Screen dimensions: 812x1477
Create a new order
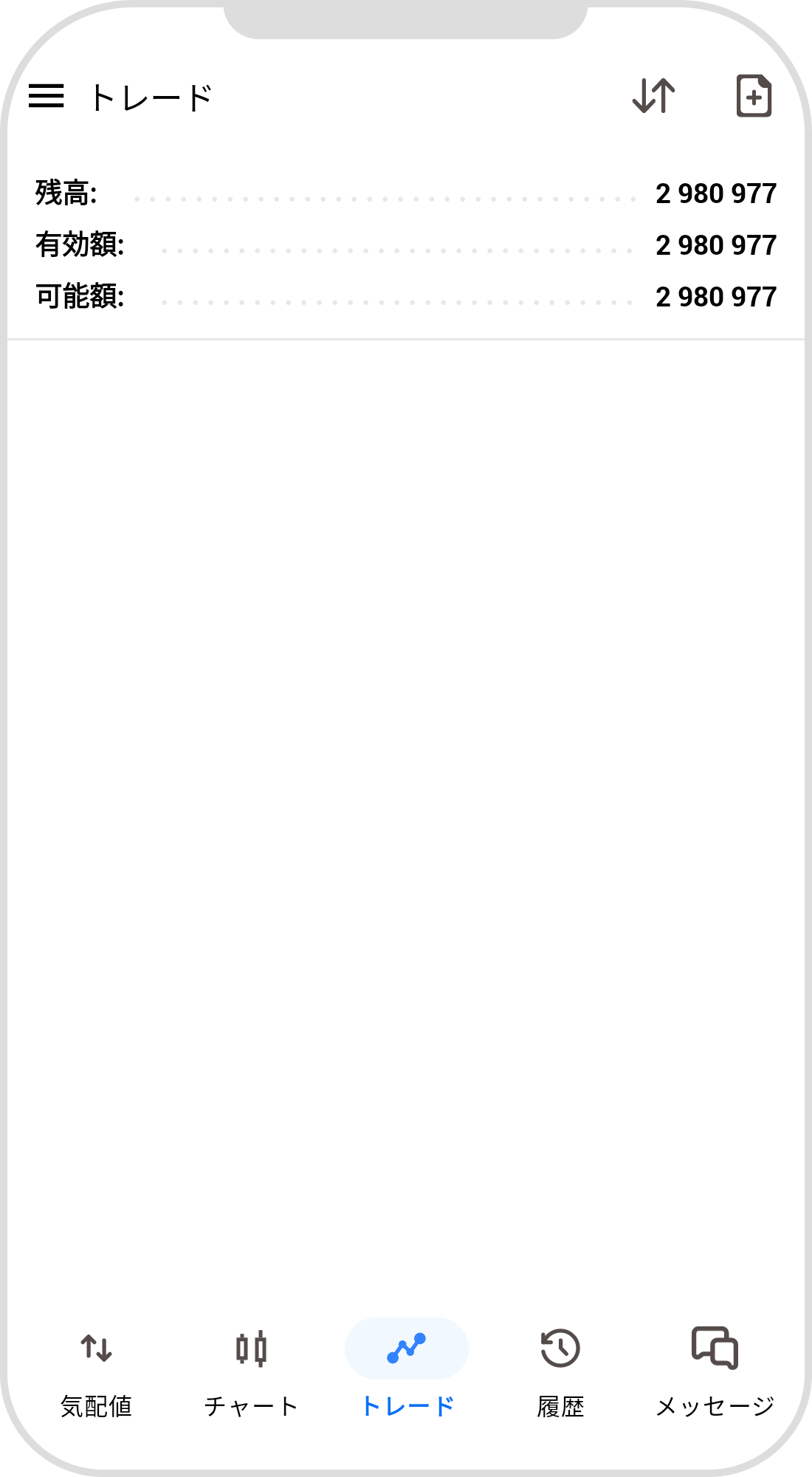coord(754,96)
